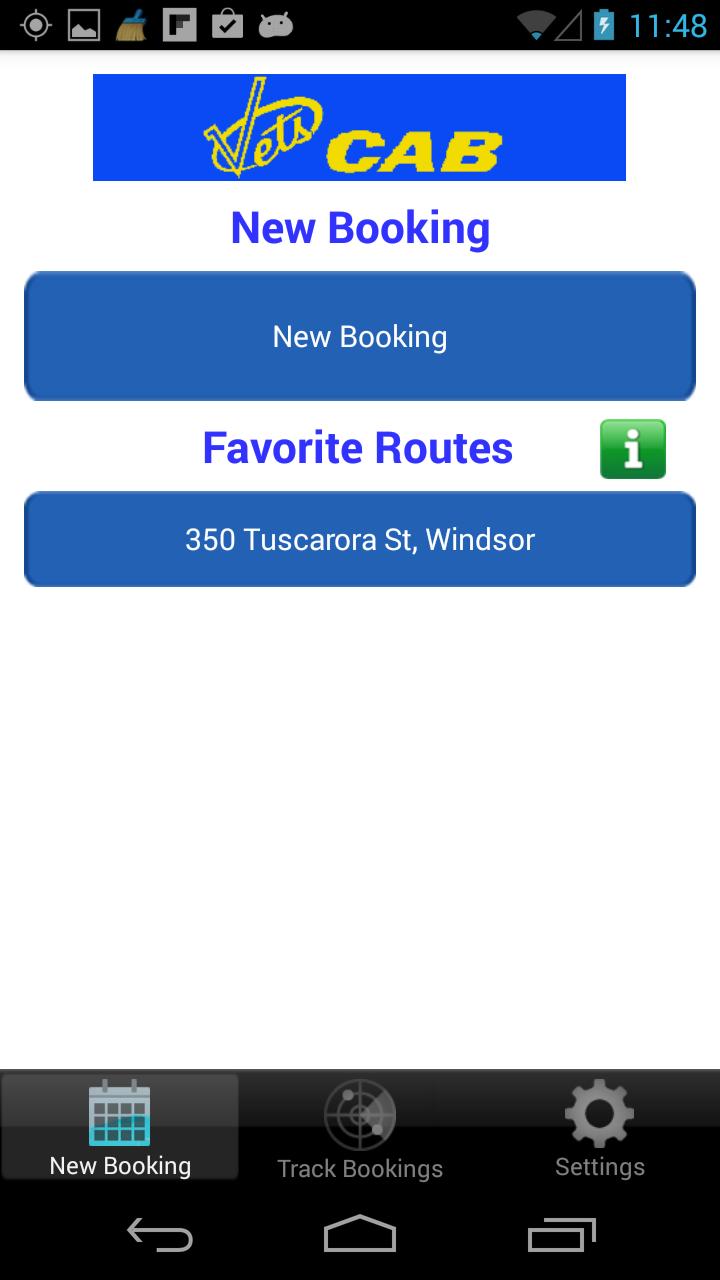The width and height of the screenshot is (720, 1280).
Task: Open the Settings tab
Action: (x=600, y=1129)
